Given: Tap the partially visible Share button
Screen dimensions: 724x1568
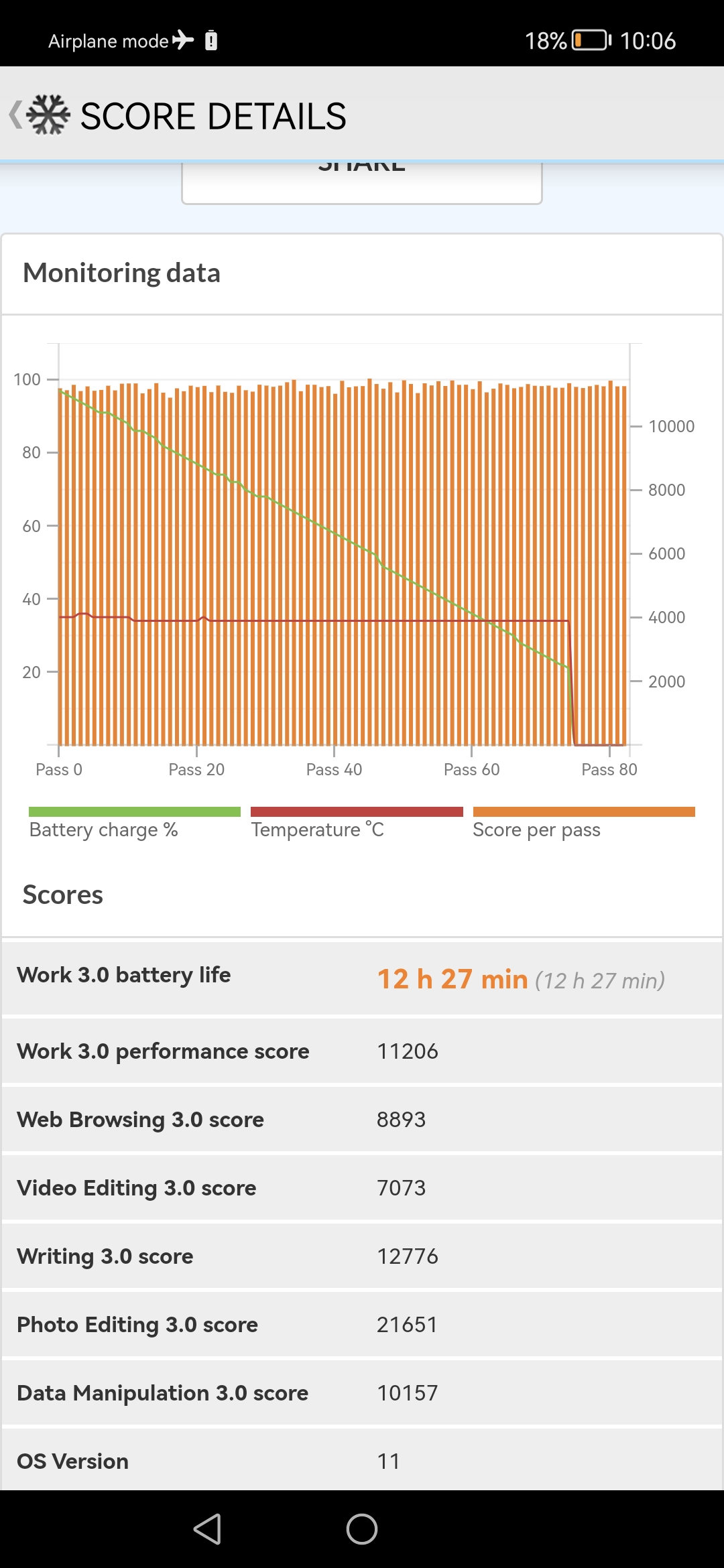Looking at the screenshot, I should click(x=362, y=182).
